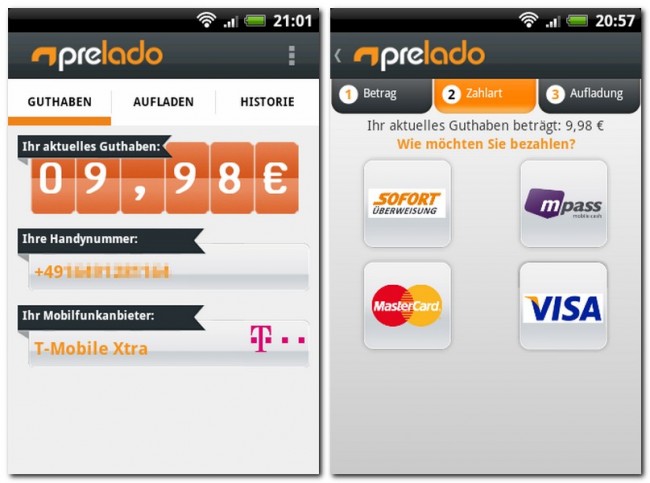Return to step 1 Betrag

point(382,94)
